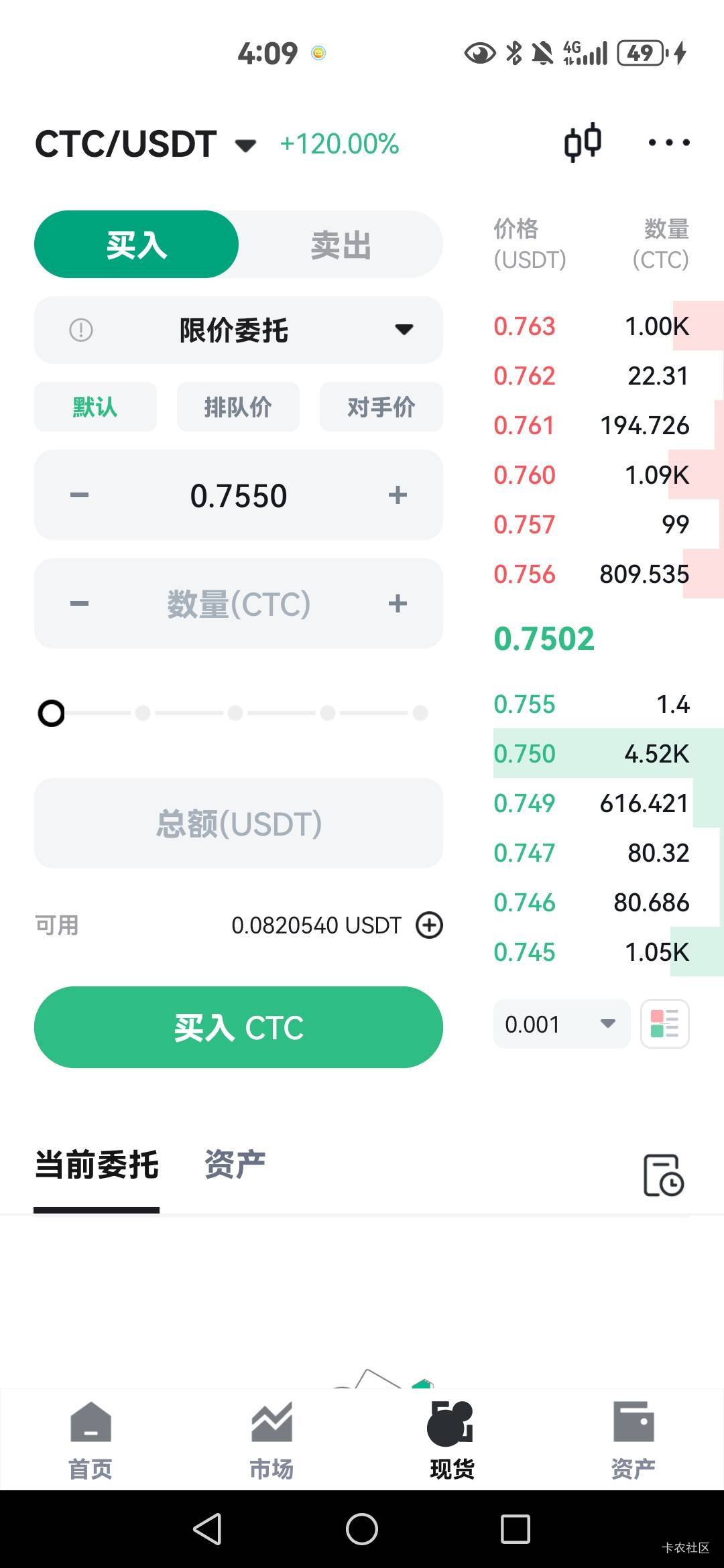724x1568 pixels.
Task: Select the 排队价 price option
Action: [x=238, y=407]
